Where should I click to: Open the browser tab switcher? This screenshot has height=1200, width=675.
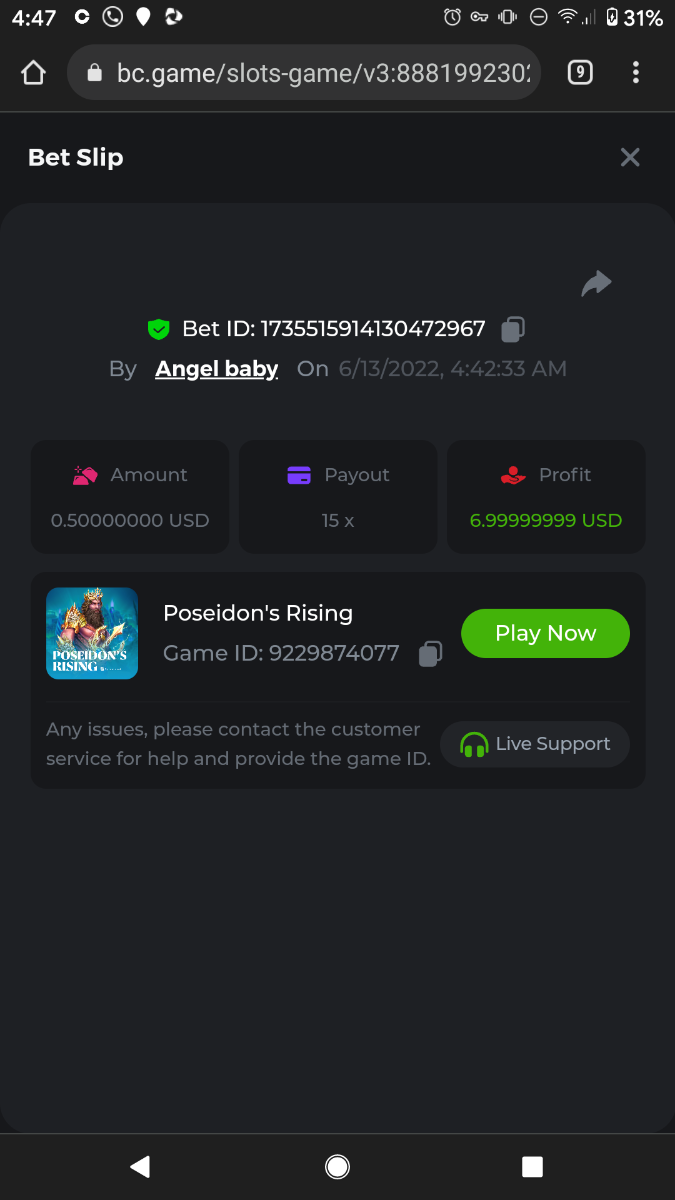580,72
